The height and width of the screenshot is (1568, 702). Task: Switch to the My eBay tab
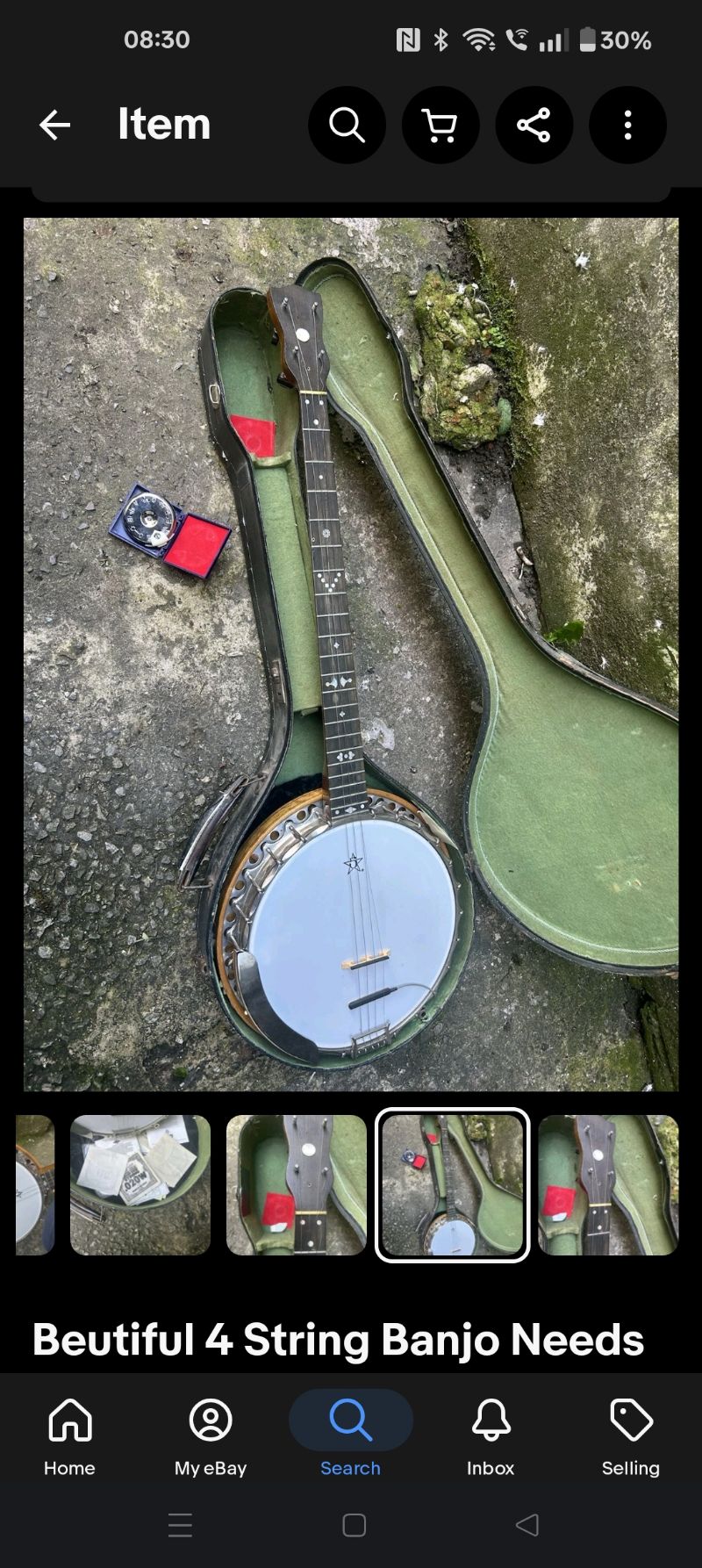click(x=211, y=1437)
